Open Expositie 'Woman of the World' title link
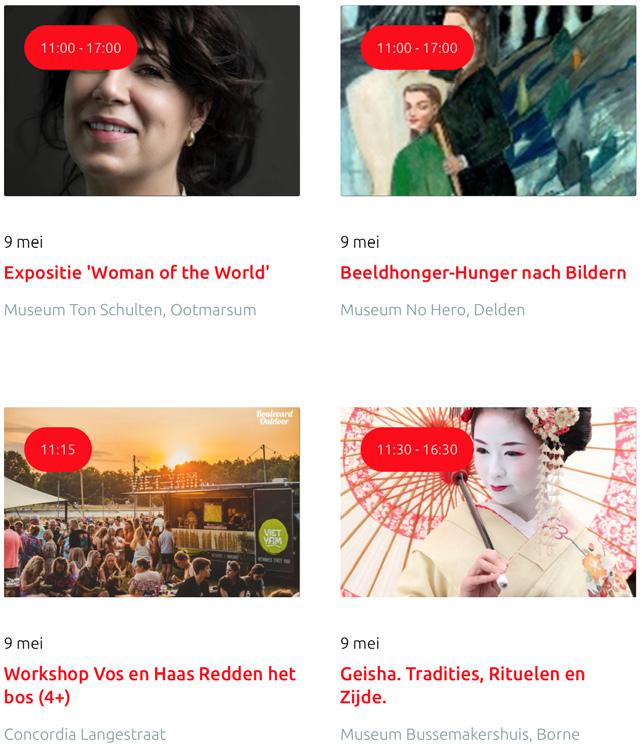 click(x=137, y=273)
